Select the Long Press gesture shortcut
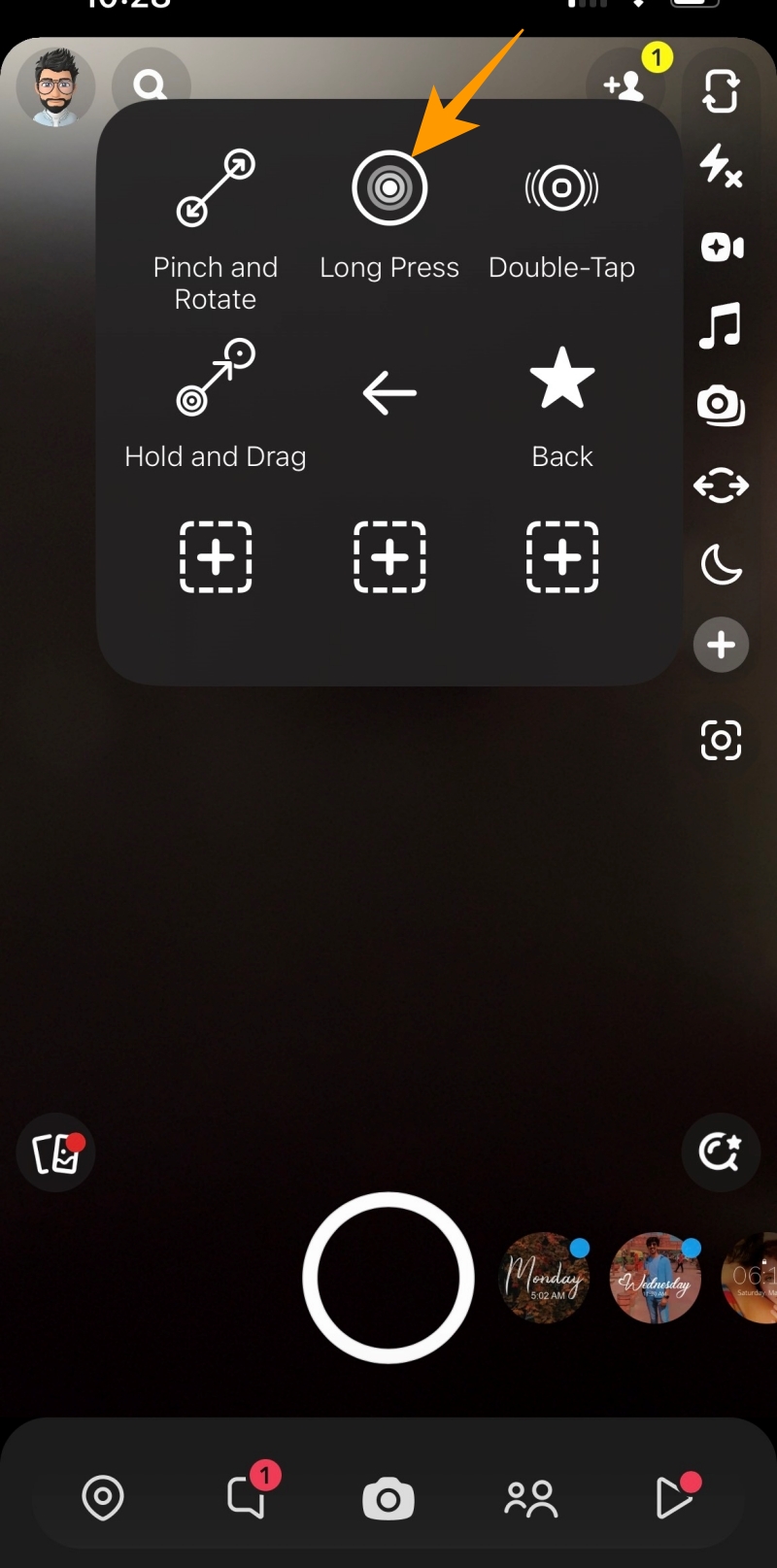 pyautogui.click(x=388, y=190)
